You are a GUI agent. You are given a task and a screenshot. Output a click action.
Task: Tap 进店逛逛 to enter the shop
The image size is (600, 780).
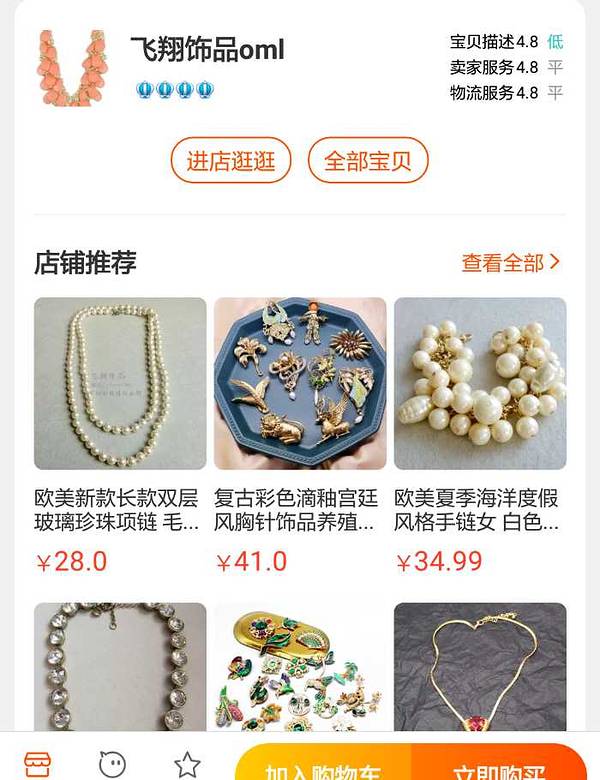(x=231, y=161)
